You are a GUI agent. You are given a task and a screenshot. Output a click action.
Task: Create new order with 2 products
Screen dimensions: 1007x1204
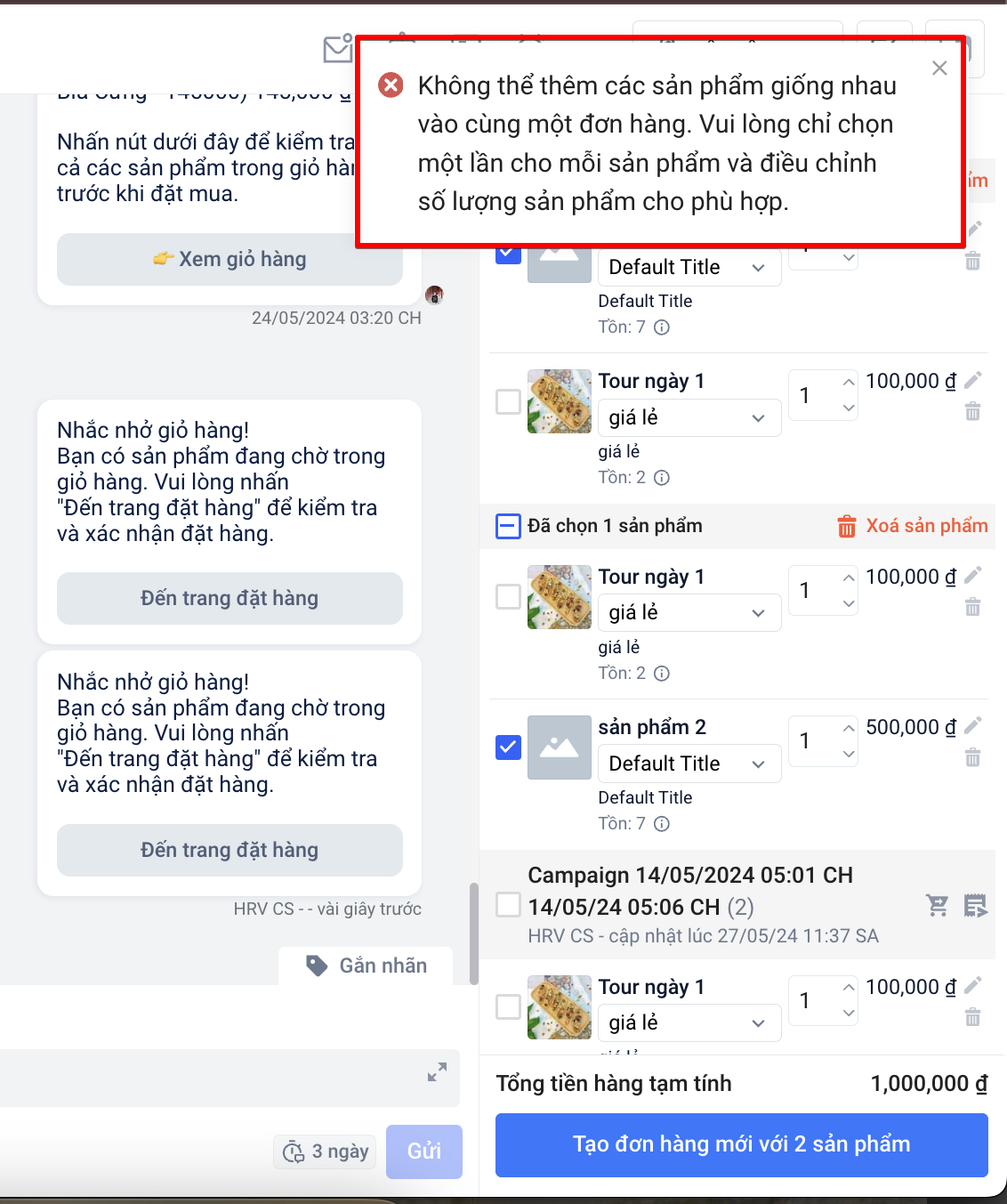click(x=741, y=1144)
